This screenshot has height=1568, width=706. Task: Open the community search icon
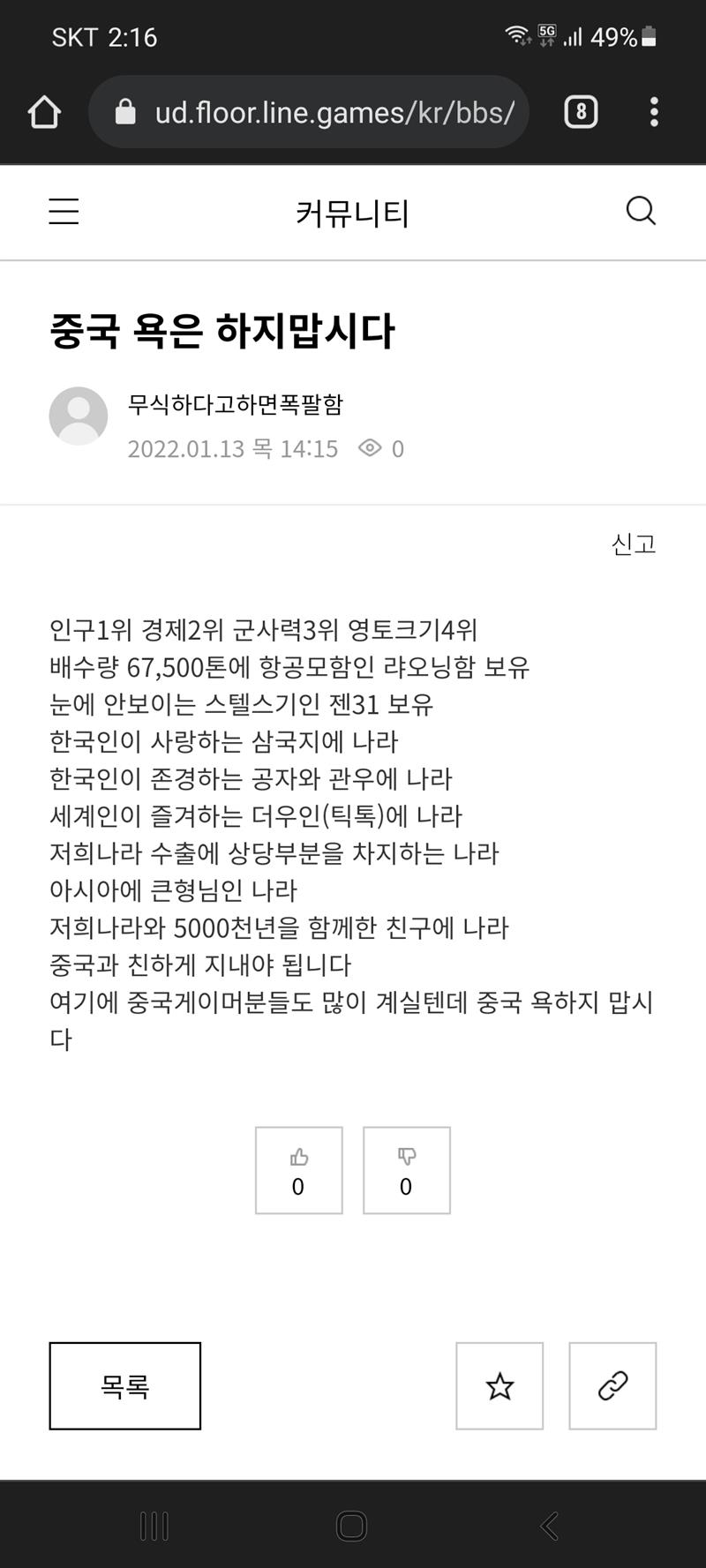coord(641,212)
